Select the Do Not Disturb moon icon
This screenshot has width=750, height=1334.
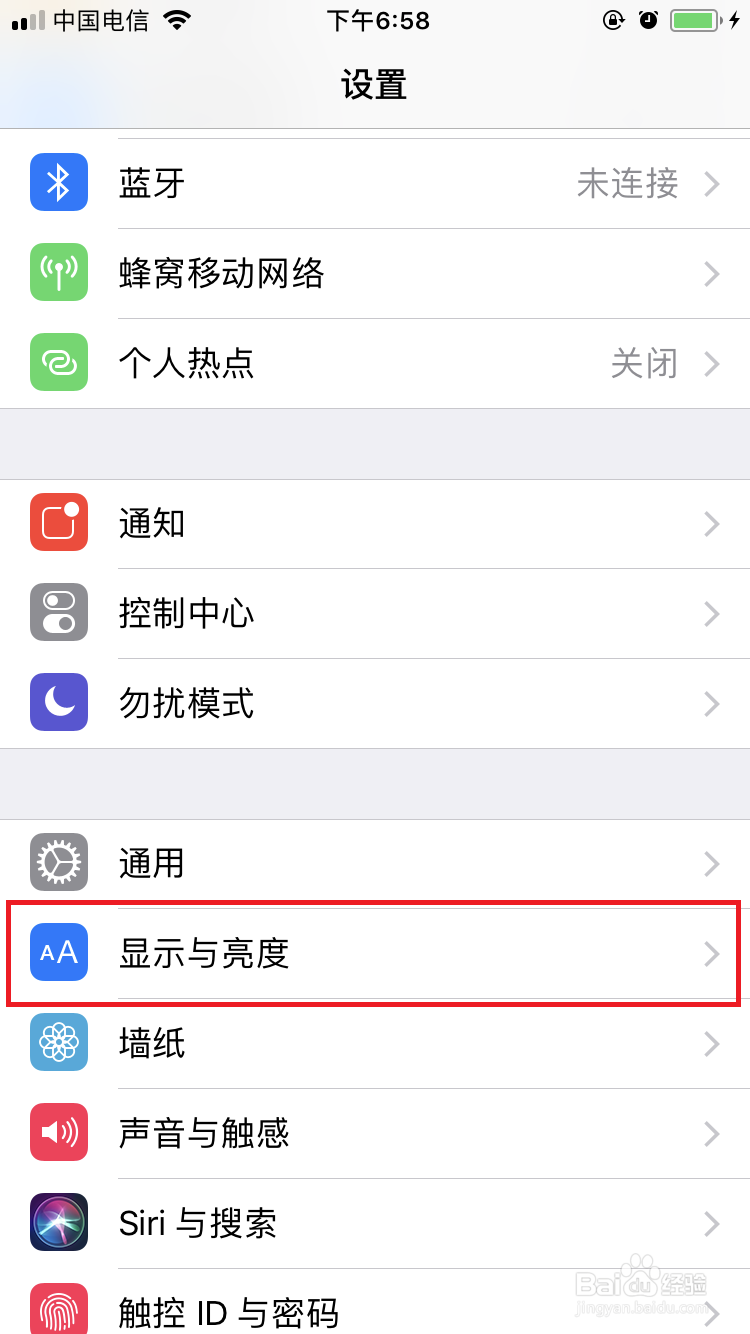pos(58,702)
